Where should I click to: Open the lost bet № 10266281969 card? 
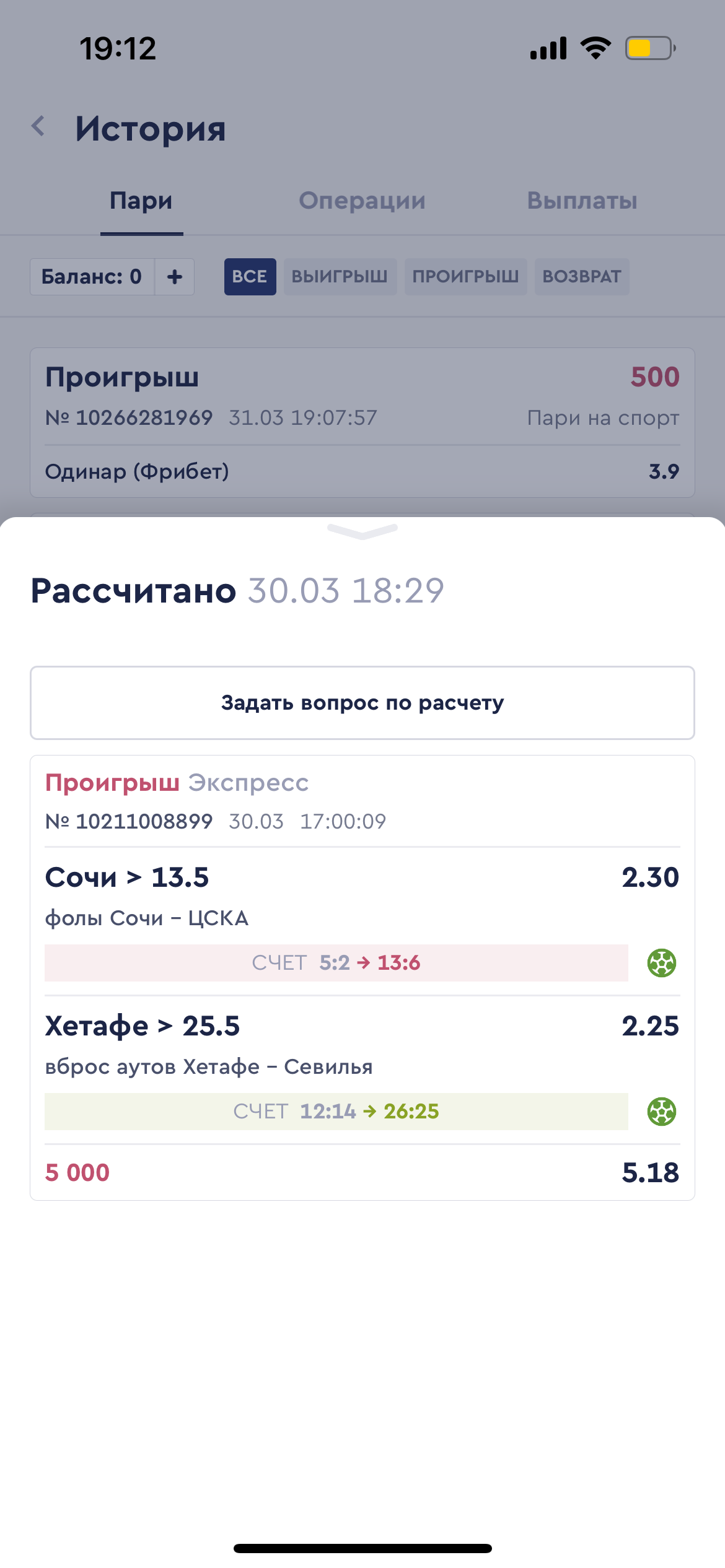tap(362, 422)
